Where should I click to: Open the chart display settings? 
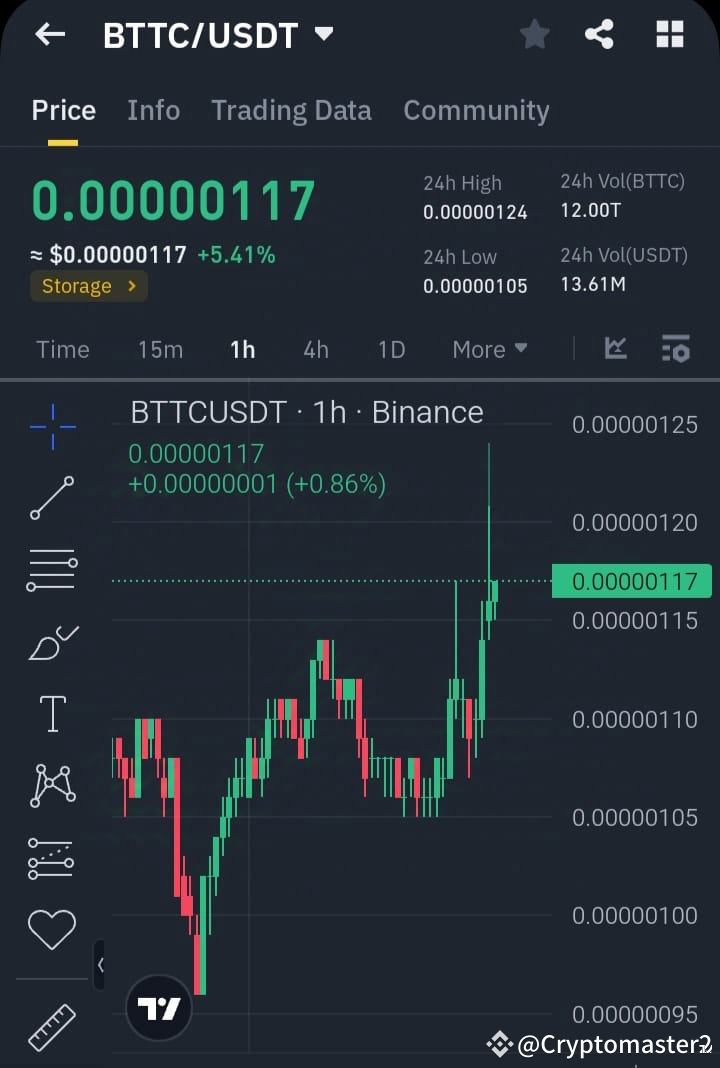[675, 349]
